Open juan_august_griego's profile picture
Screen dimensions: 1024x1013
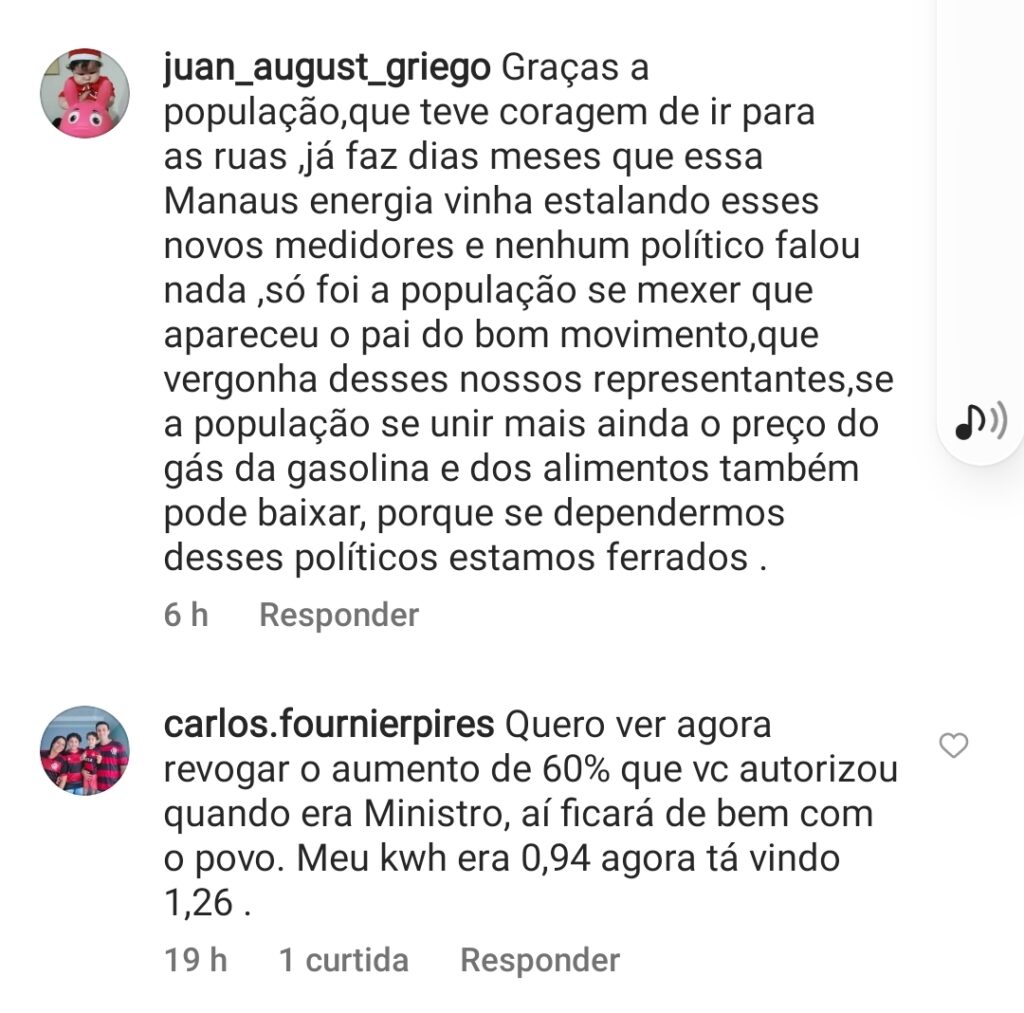point(84,93)
